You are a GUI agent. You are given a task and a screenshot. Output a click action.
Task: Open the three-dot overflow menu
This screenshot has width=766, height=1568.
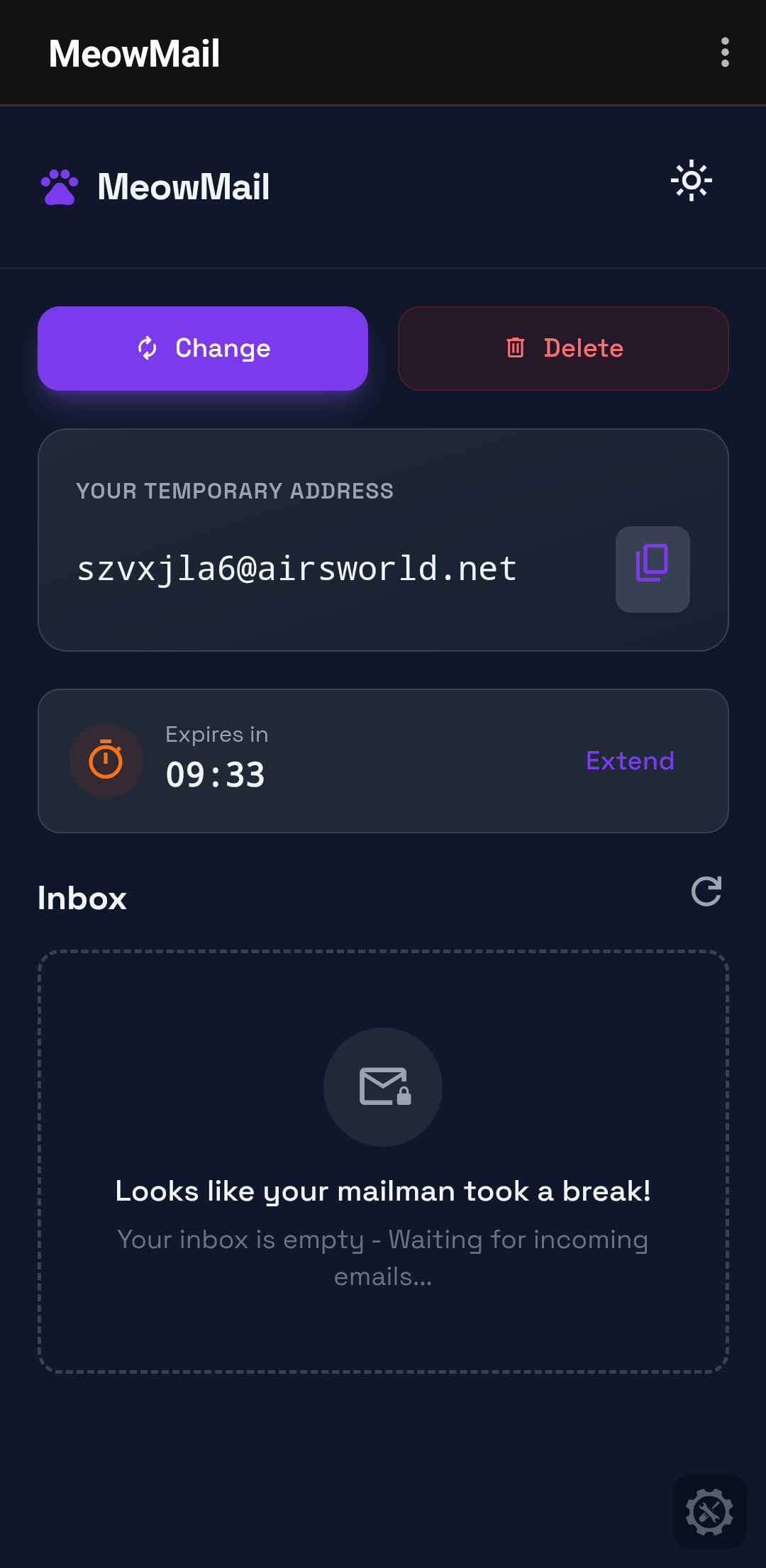724,52
